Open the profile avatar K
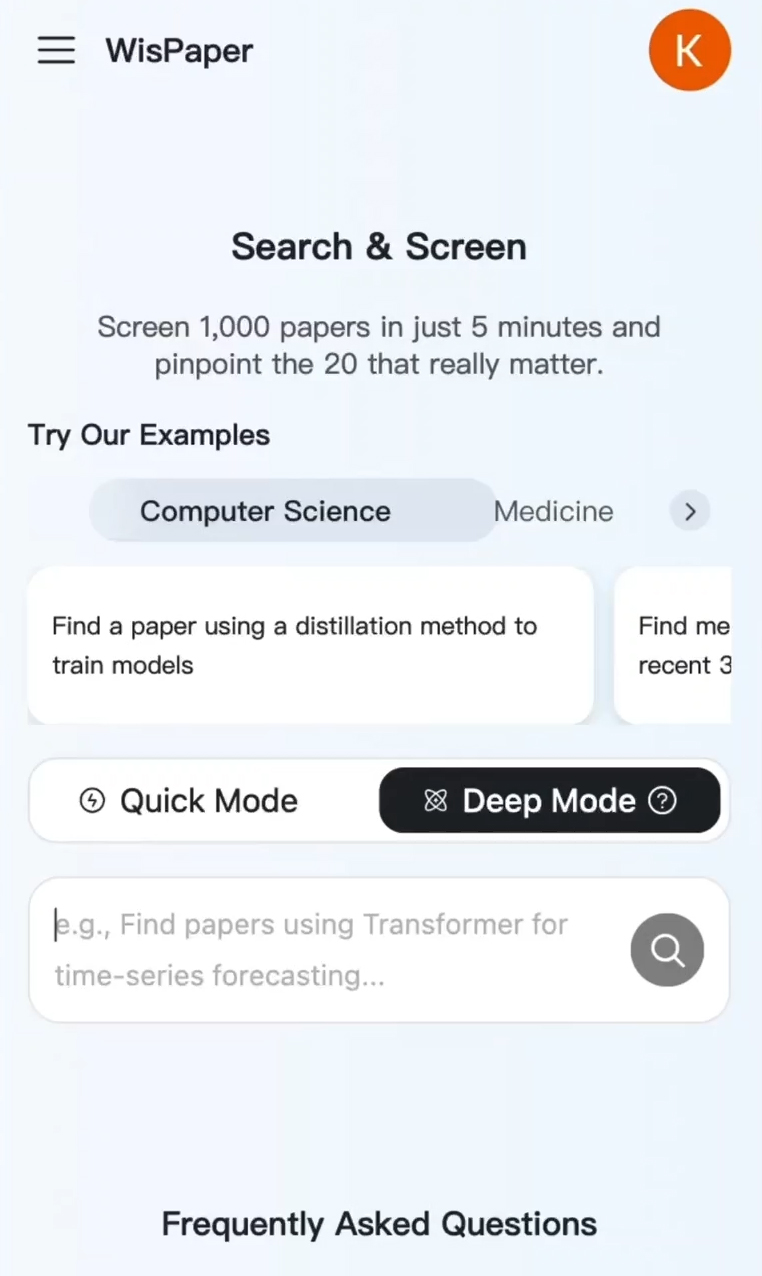The height and width of the screenshot is (1276, 762). [690, 50]
